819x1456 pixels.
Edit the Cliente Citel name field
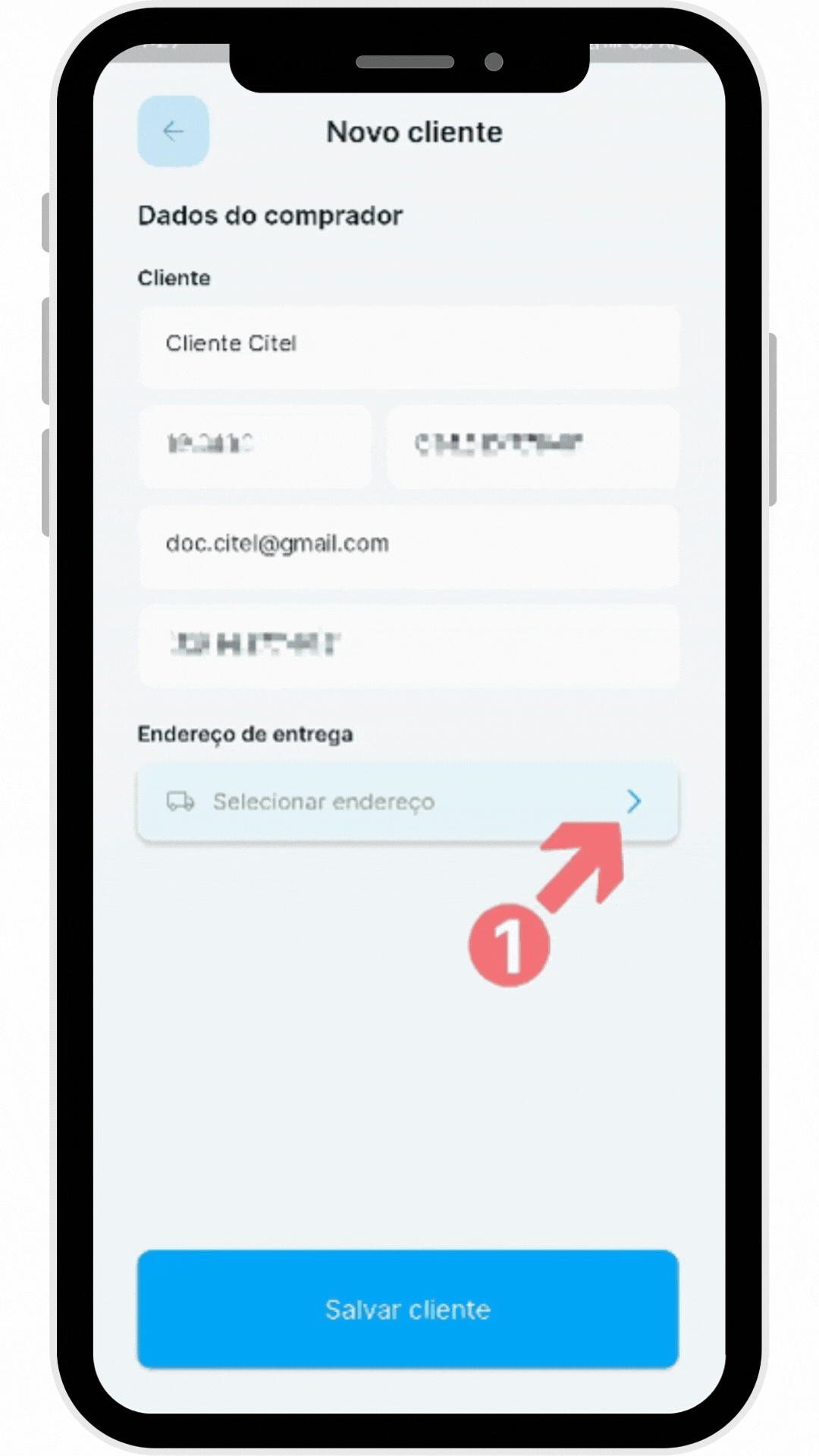click(x=408, y=345)
